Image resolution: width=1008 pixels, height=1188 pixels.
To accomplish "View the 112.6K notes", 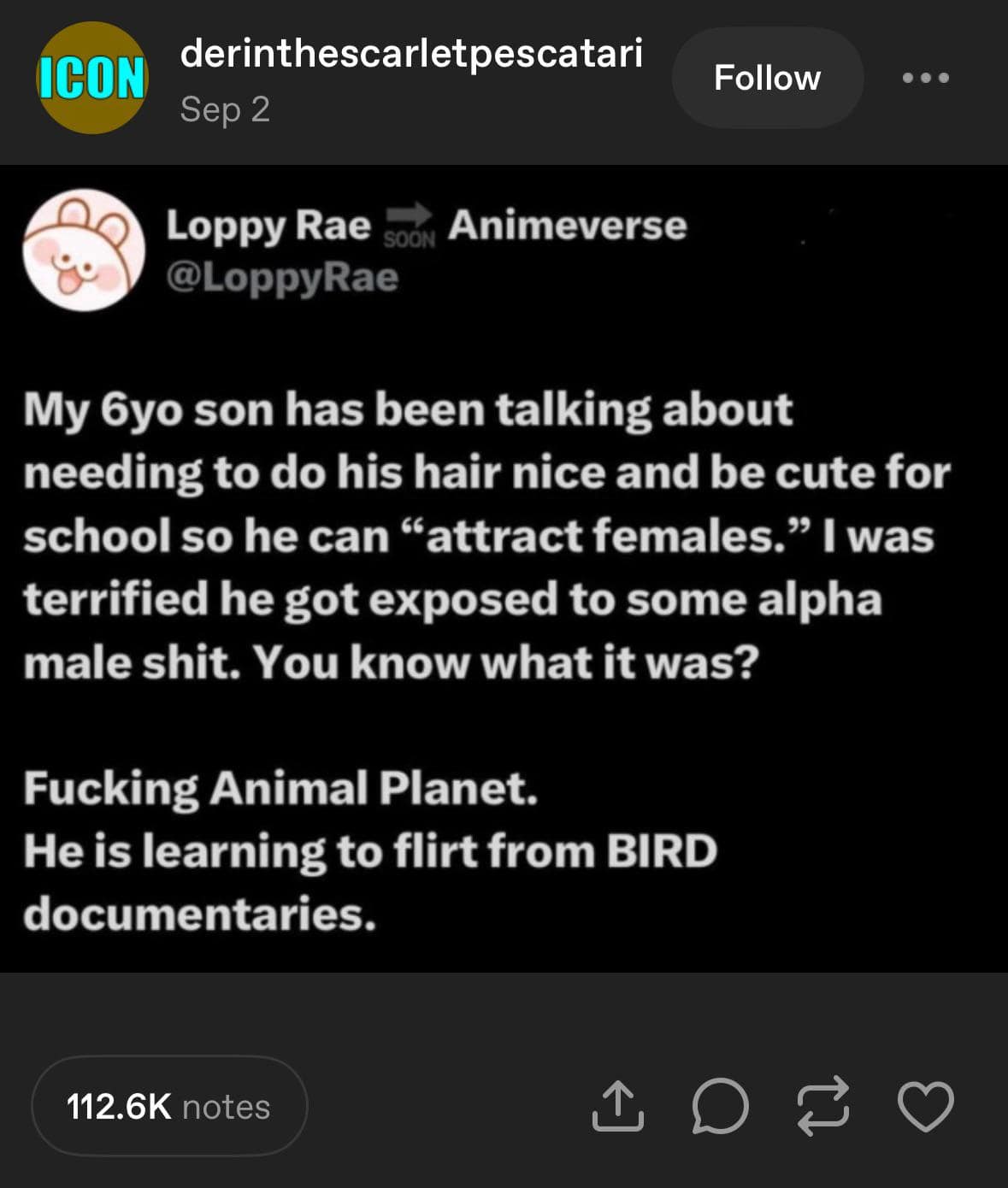I will [168, 1106].
